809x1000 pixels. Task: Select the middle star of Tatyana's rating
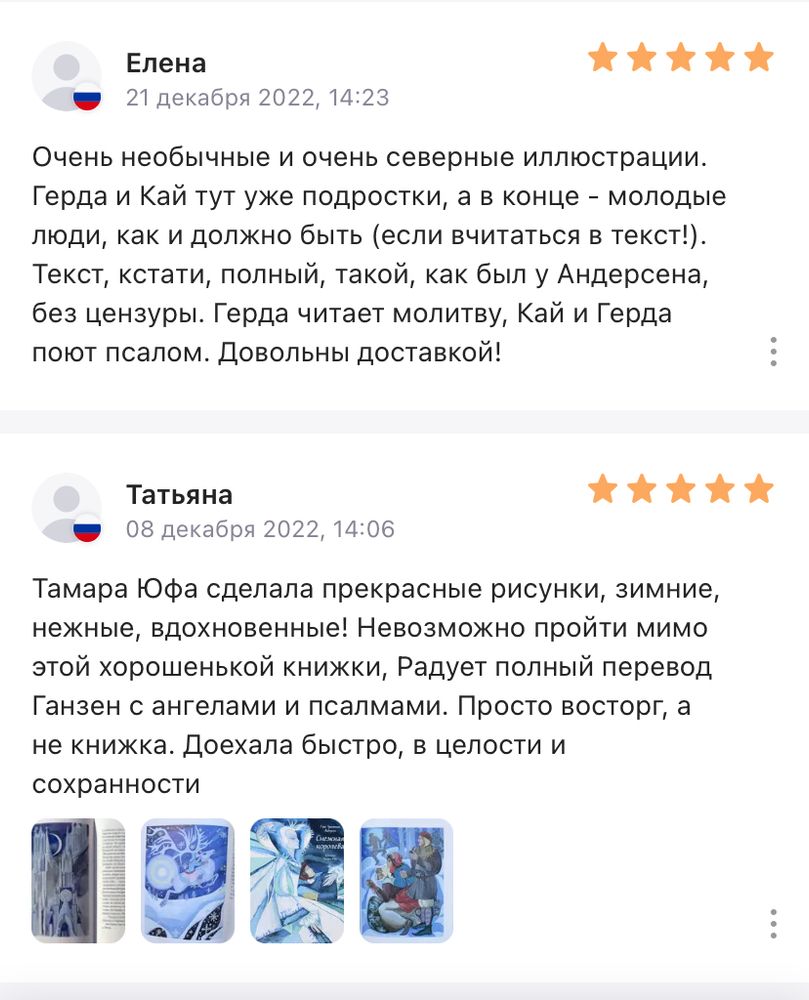681,487
